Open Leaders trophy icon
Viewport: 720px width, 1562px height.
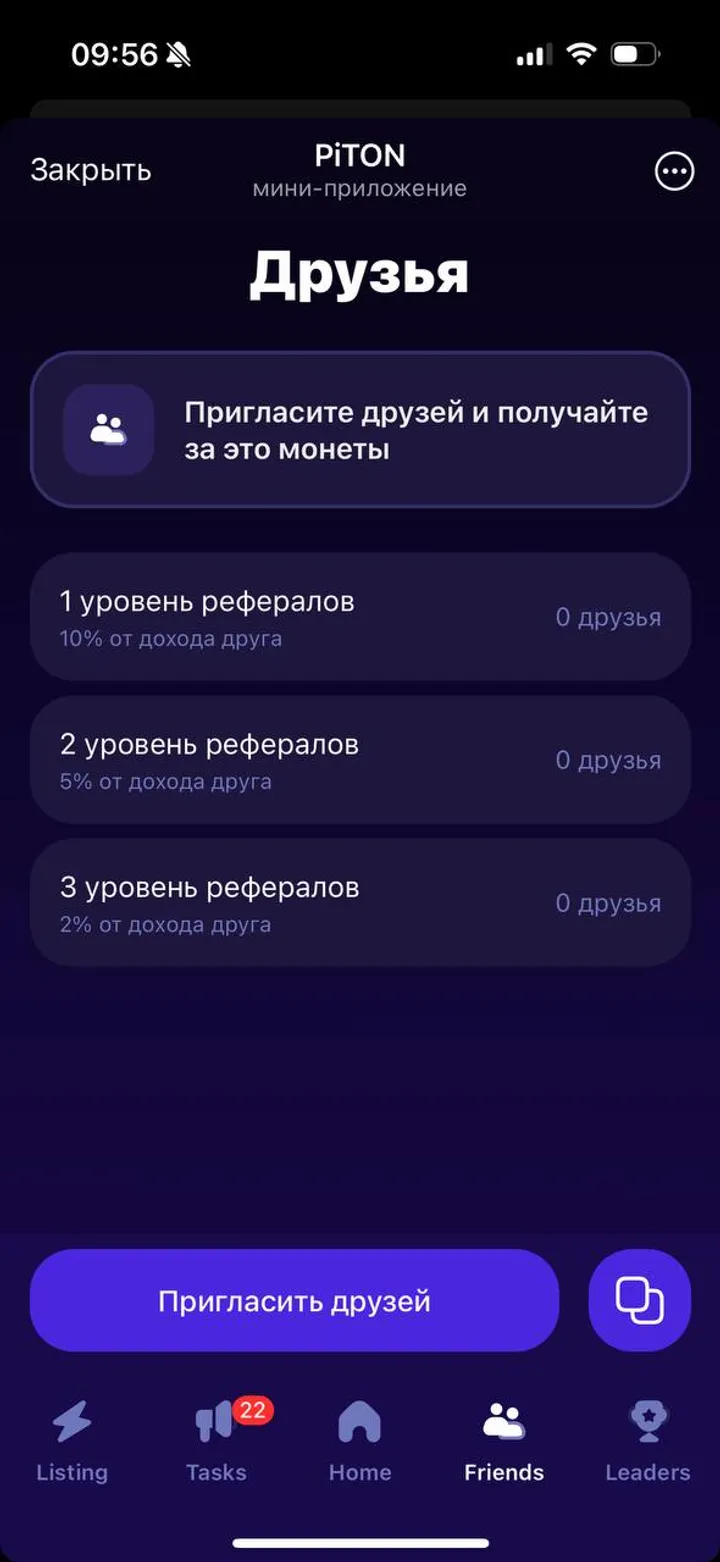647,1420
